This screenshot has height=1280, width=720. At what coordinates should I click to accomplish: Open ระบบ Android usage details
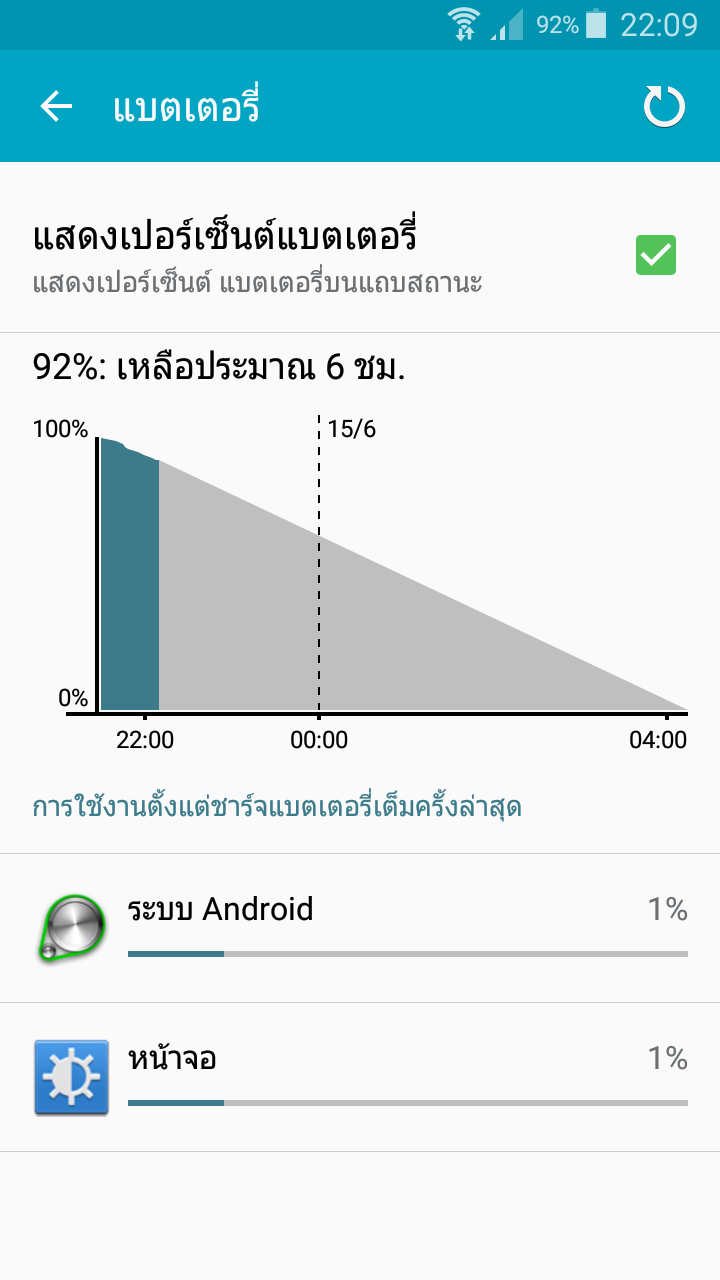[x=360, y=928]
